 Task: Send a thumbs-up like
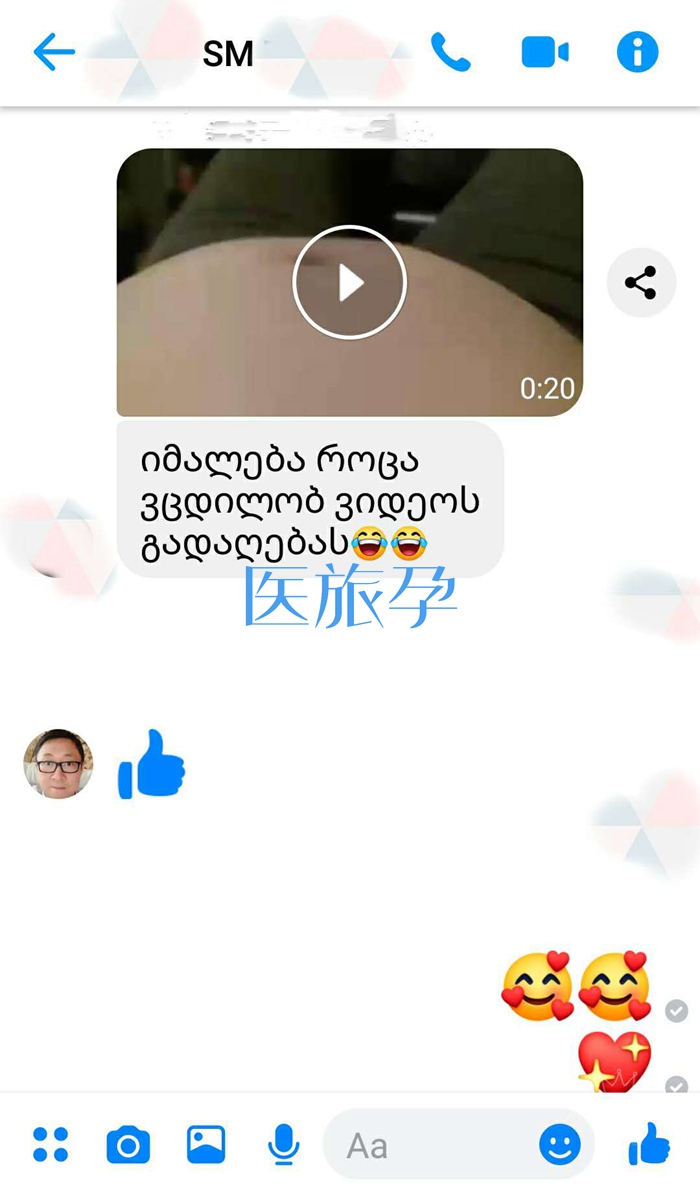click(x=649, y=1145)
